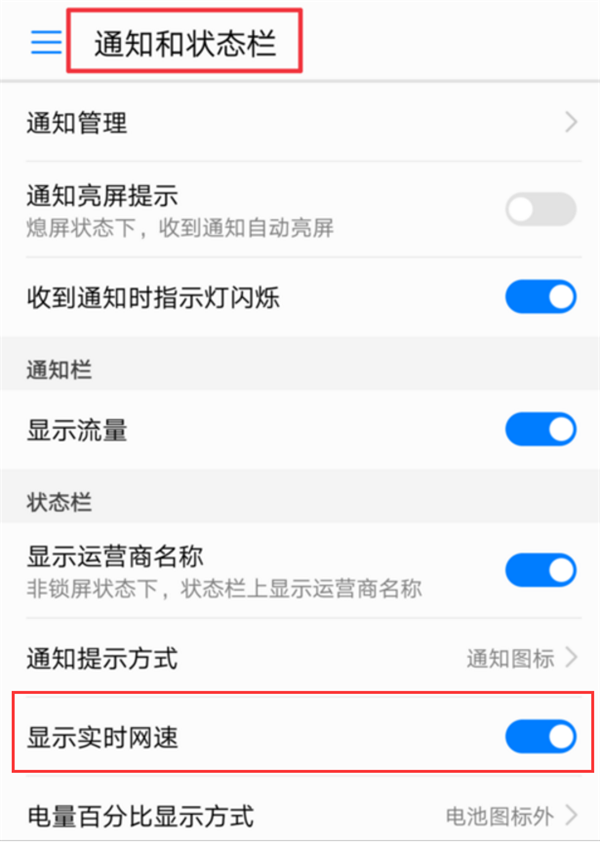Open 电量百分比显示方式 setting

(300, 816)
